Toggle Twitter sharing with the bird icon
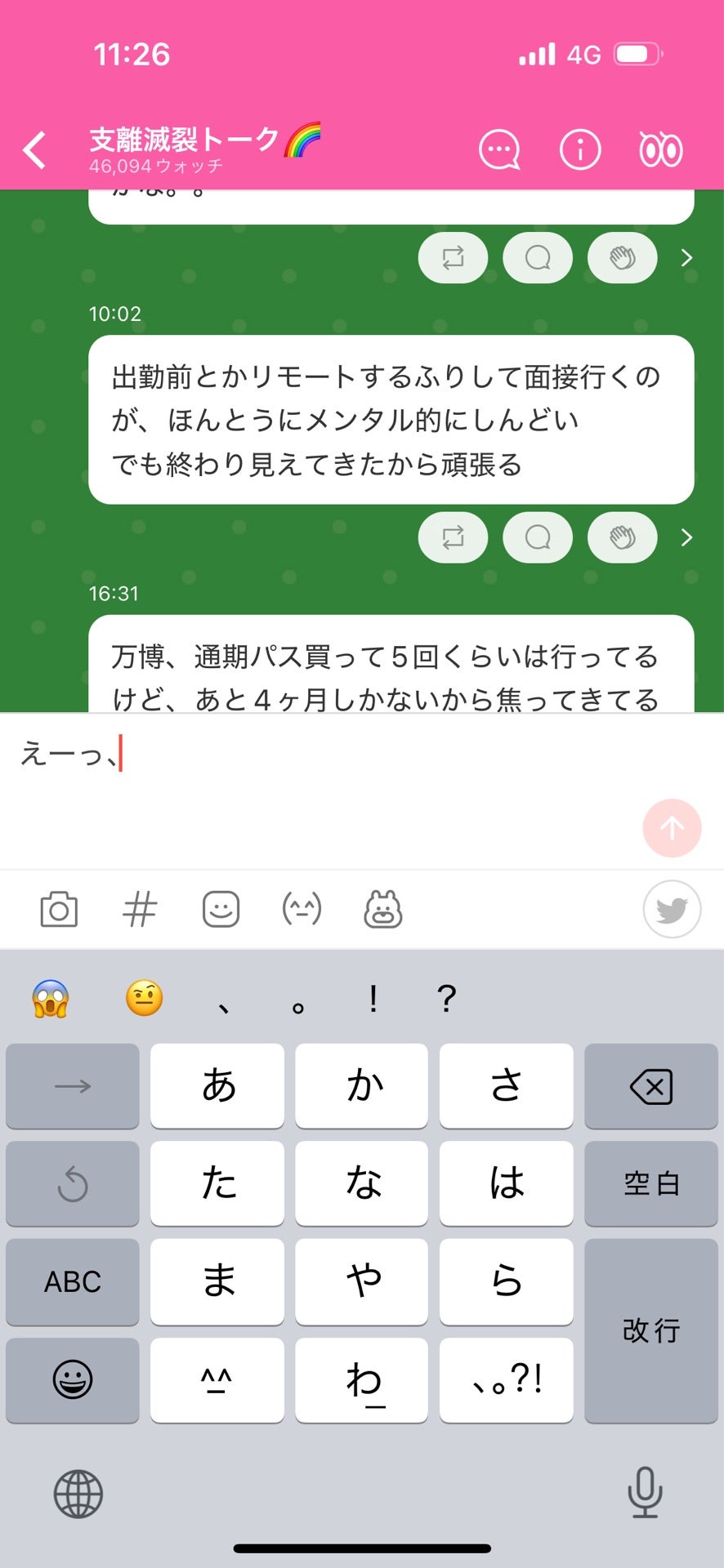Screen dimensions: 724x1568 tap(672, 908)
